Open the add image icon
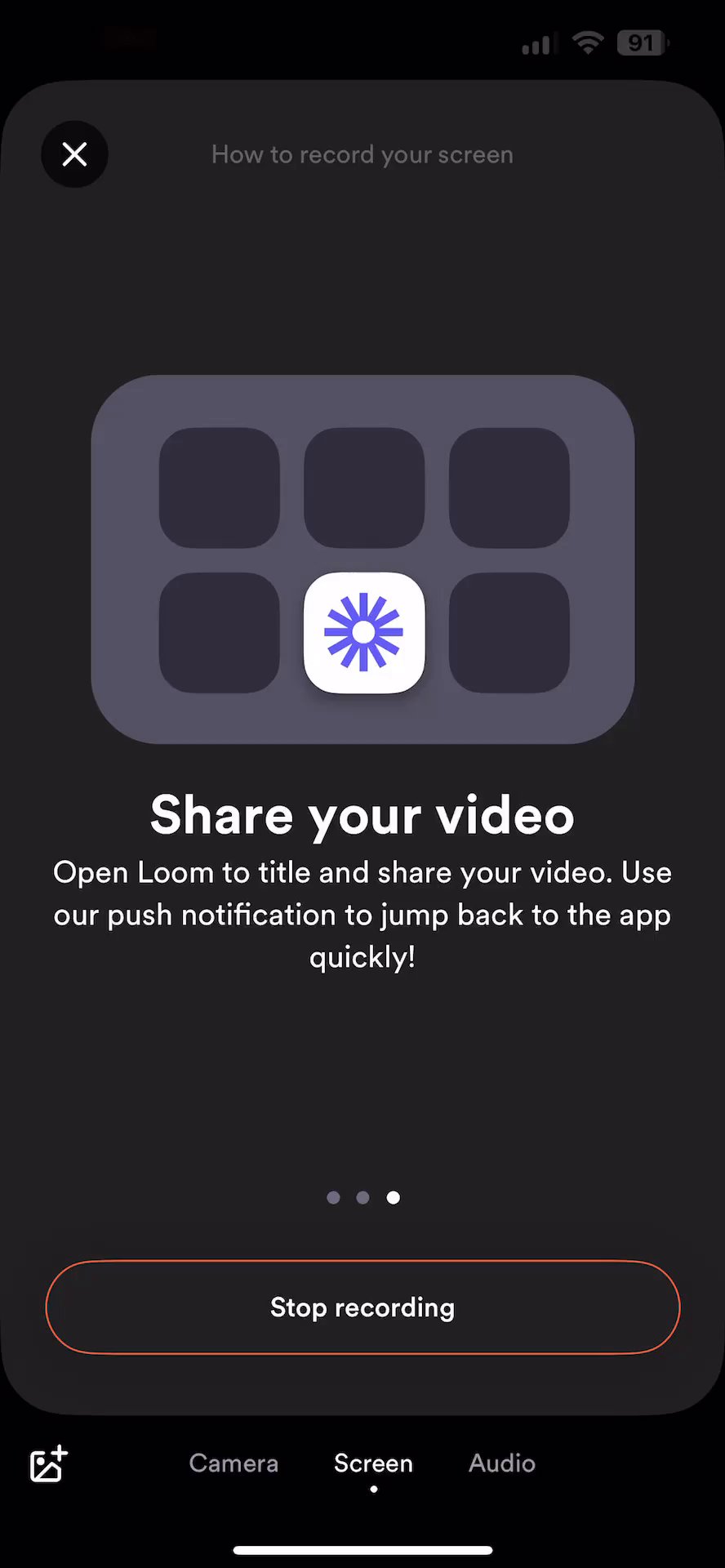This screenshot has width=725, height=1568. point(48,1463)
